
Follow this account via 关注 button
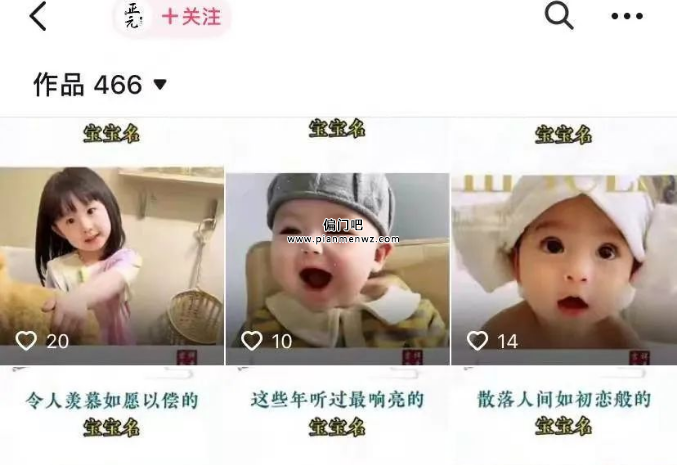click(190, 17)
